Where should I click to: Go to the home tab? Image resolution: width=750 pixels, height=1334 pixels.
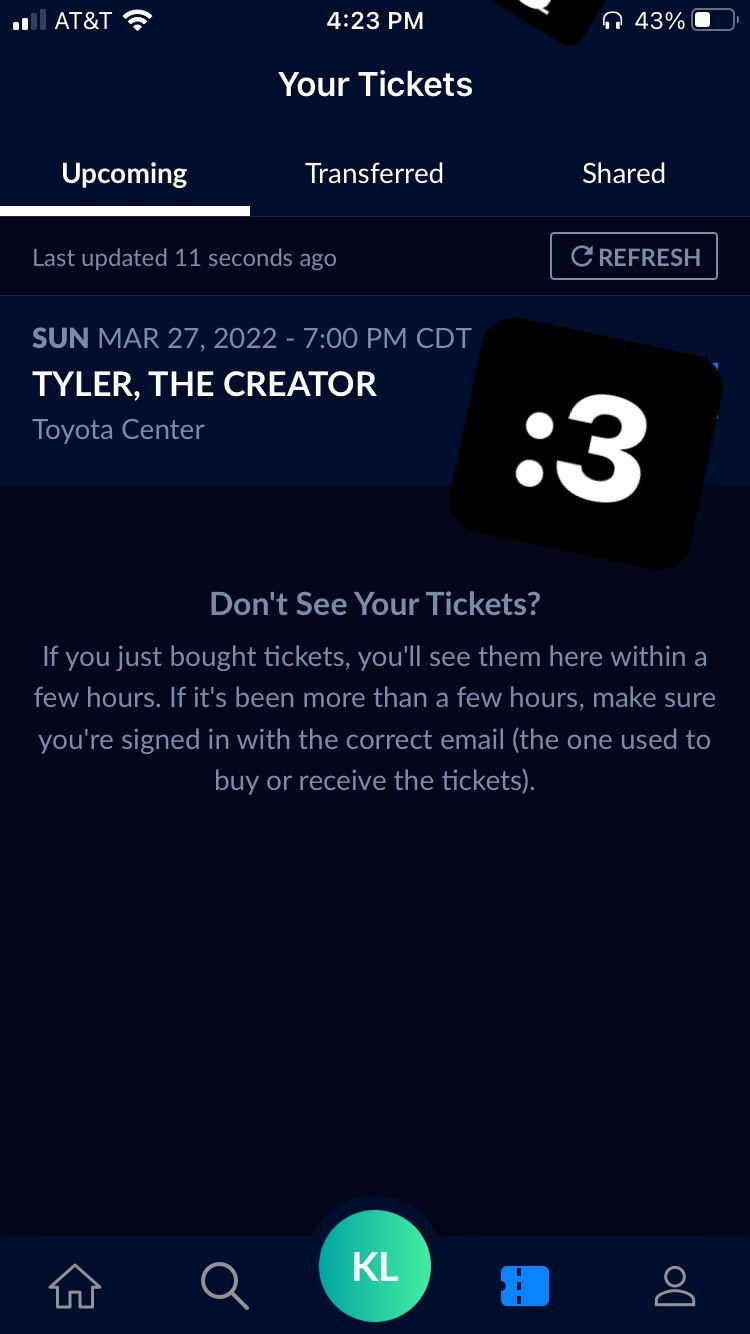[75, 1284]
